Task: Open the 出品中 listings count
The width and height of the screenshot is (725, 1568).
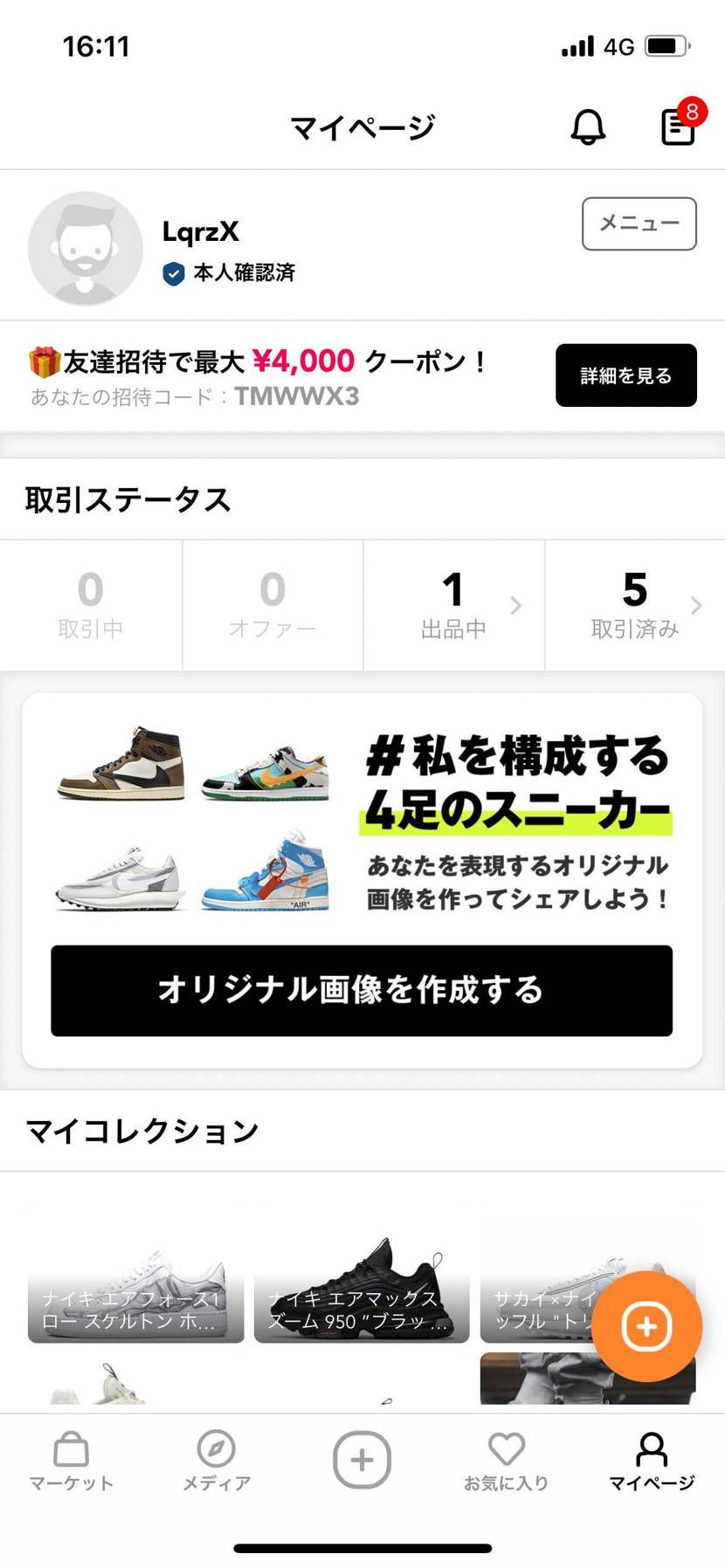Action: click(x=454, y=605)
